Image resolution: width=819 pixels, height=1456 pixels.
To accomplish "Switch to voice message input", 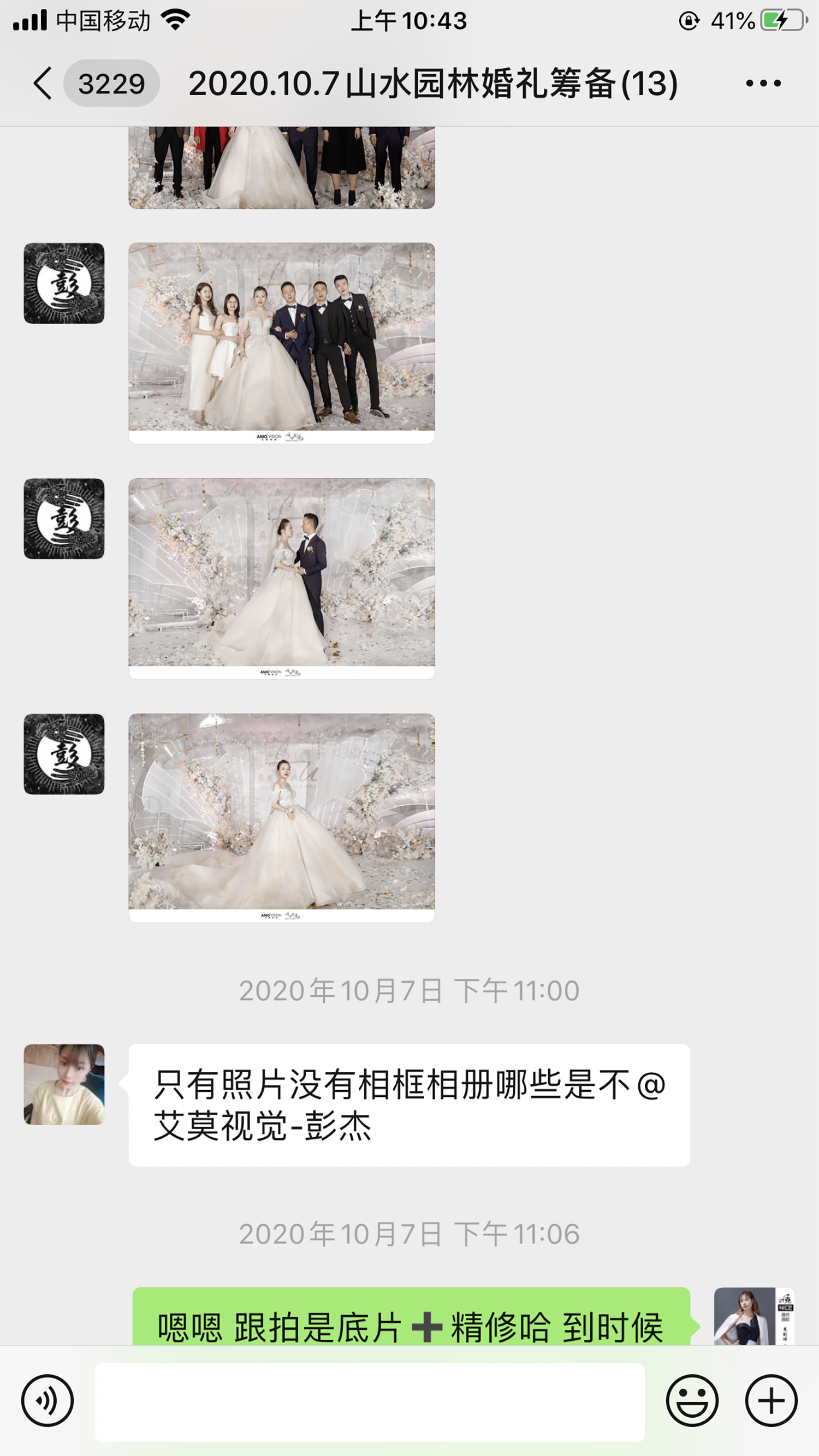I will coord(48,1401).
